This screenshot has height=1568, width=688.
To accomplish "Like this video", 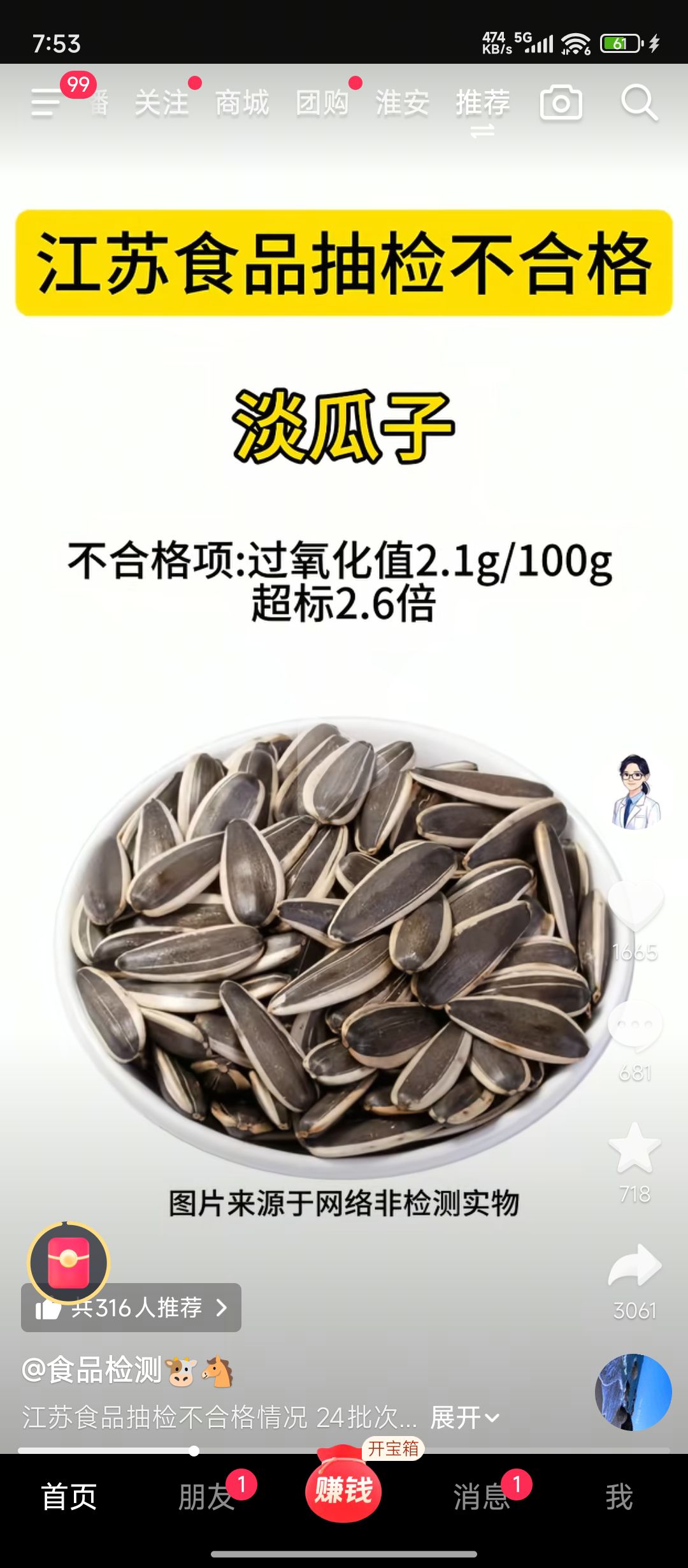I will tap(635, 905).
